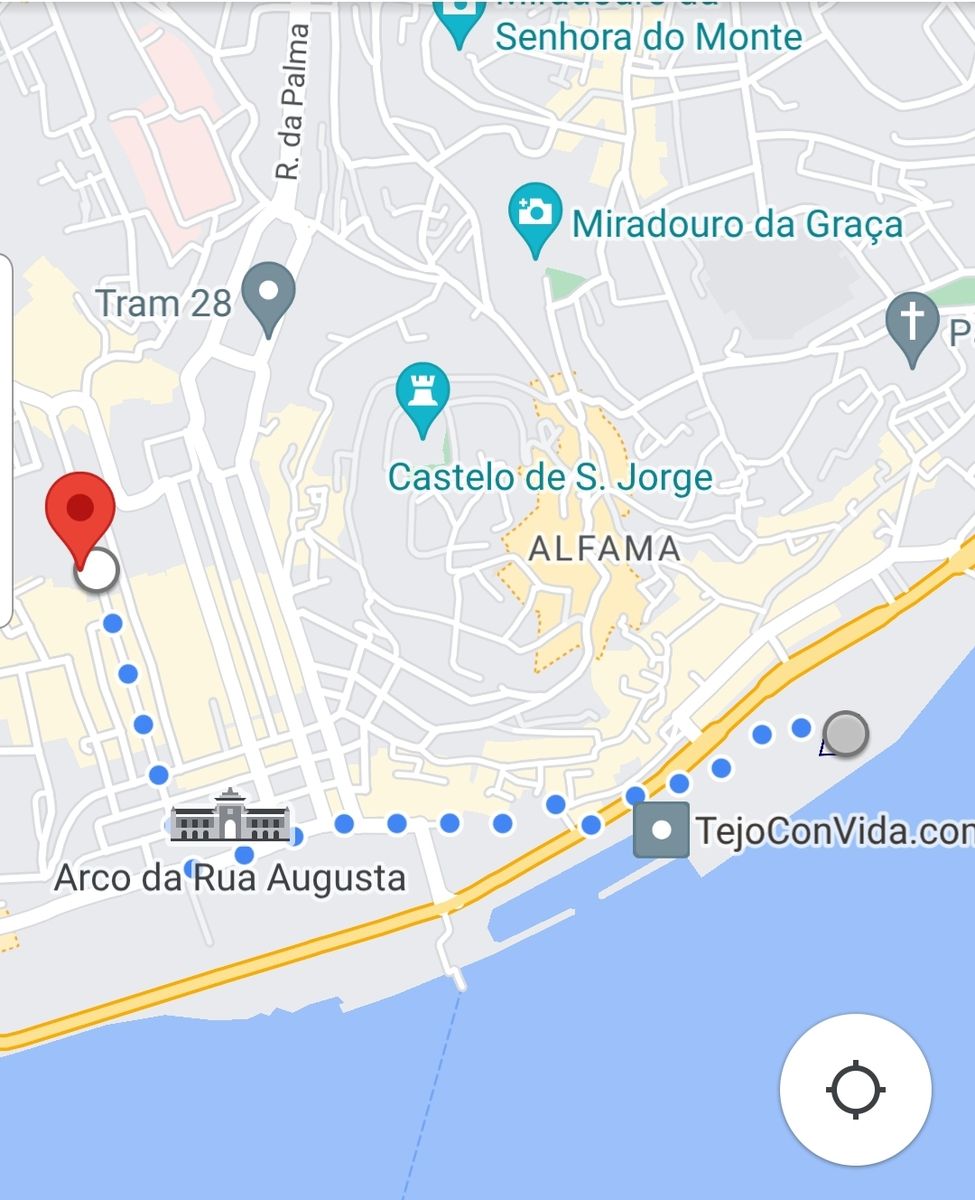Select the church marker with cross icon

[911, 324]
